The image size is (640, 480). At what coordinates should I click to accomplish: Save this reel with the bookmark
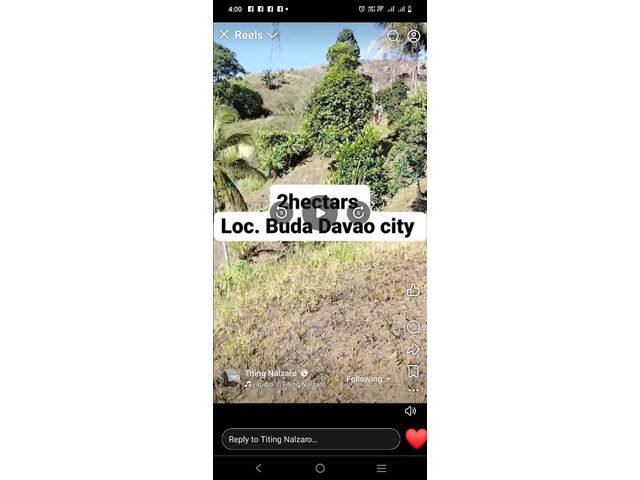(x=413, y=372)
